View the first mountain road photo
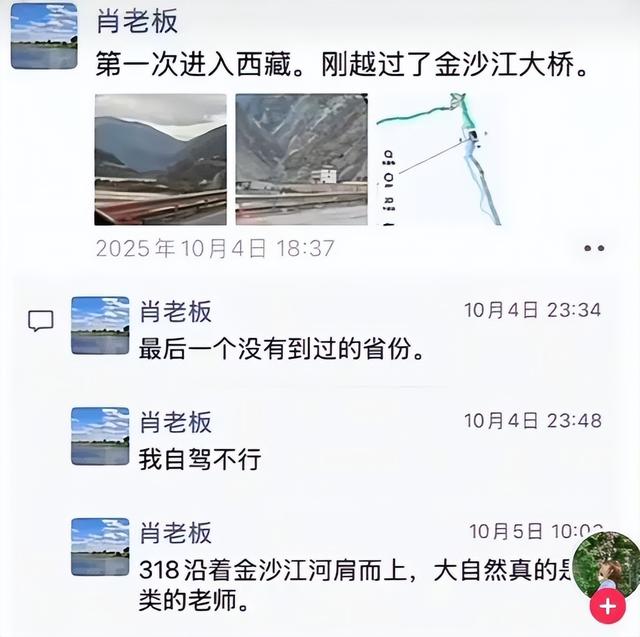 [x=161, y=159]
